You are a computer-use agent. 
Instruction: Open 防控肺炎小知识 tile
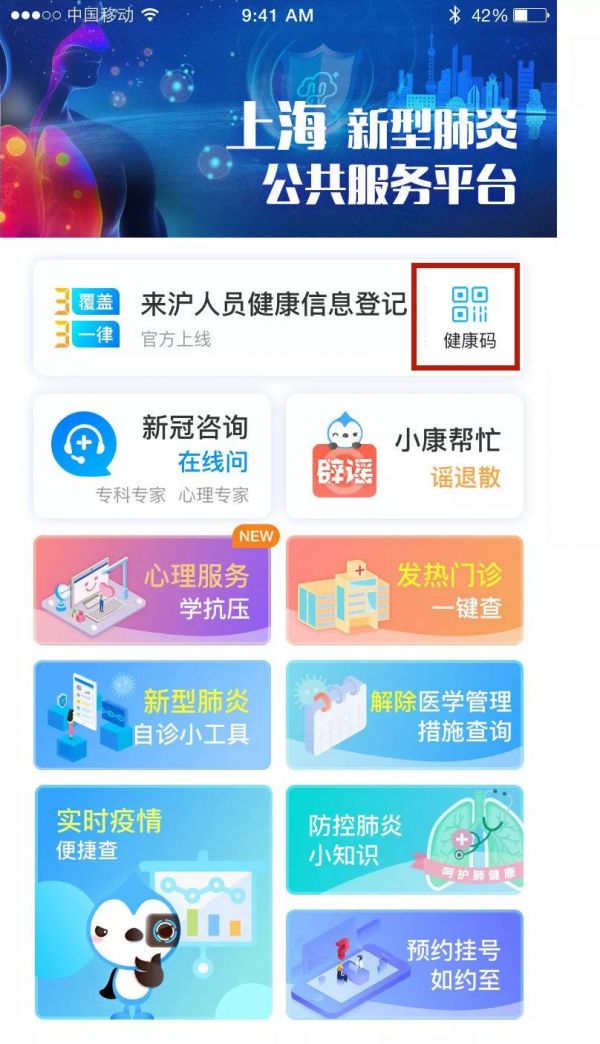(x=404, y=840)
